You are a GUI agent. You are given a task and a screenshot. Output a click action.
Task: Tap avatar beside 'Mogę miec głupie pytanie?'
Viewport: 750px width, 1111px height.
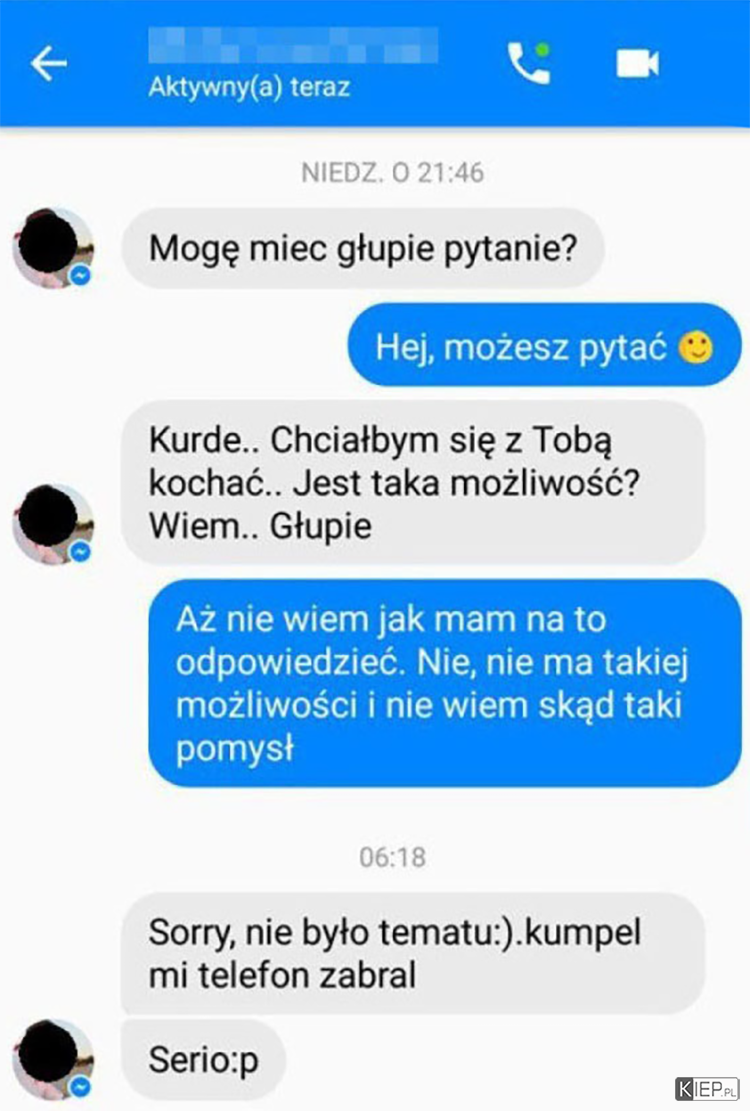point(53,247)
